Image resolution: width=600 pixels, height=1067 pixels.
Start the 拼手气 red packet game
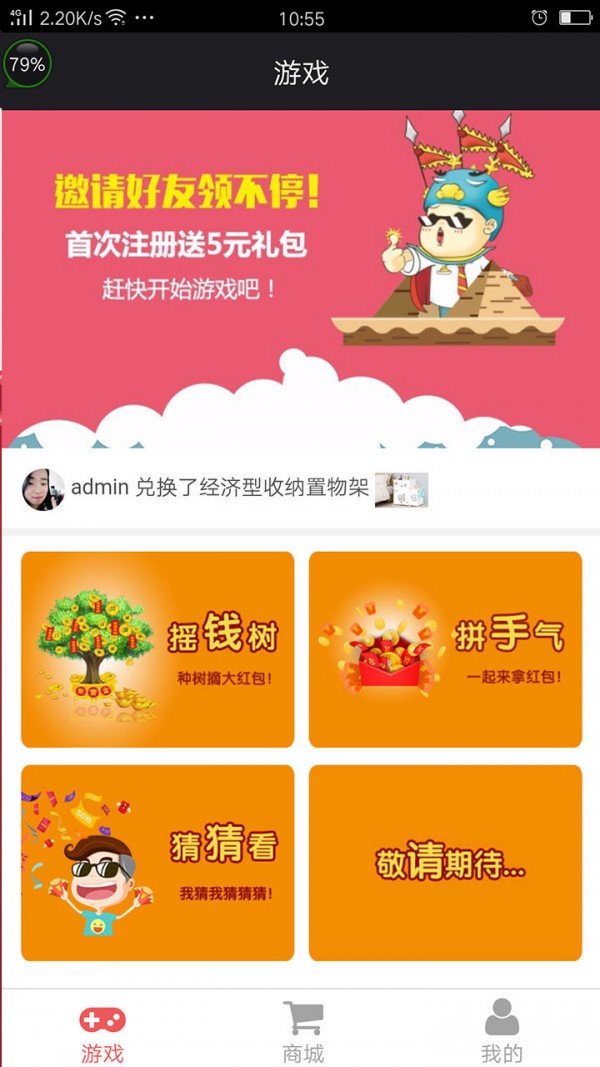(x=445, y=649)
